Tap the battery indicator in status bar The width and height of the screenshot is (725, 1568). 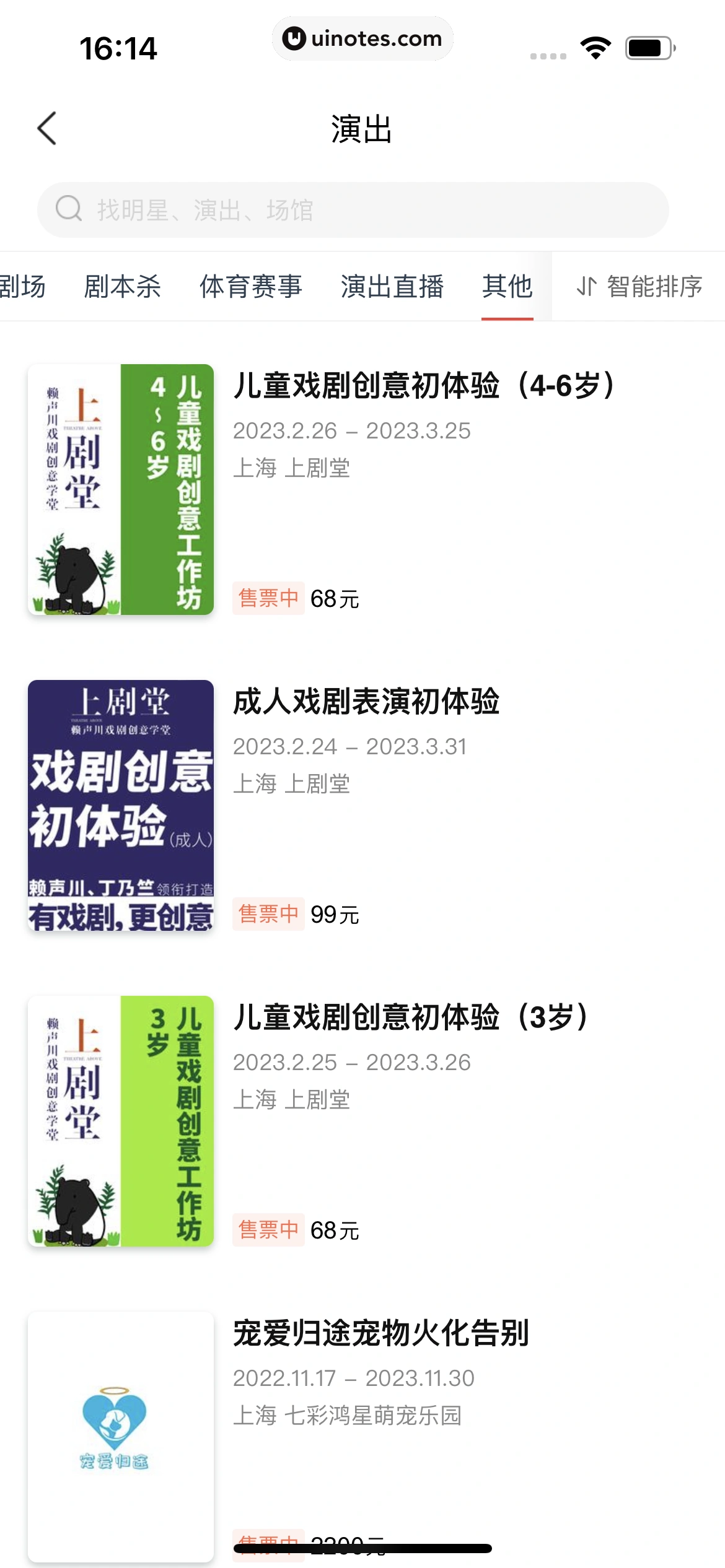[x=648, y=46]
